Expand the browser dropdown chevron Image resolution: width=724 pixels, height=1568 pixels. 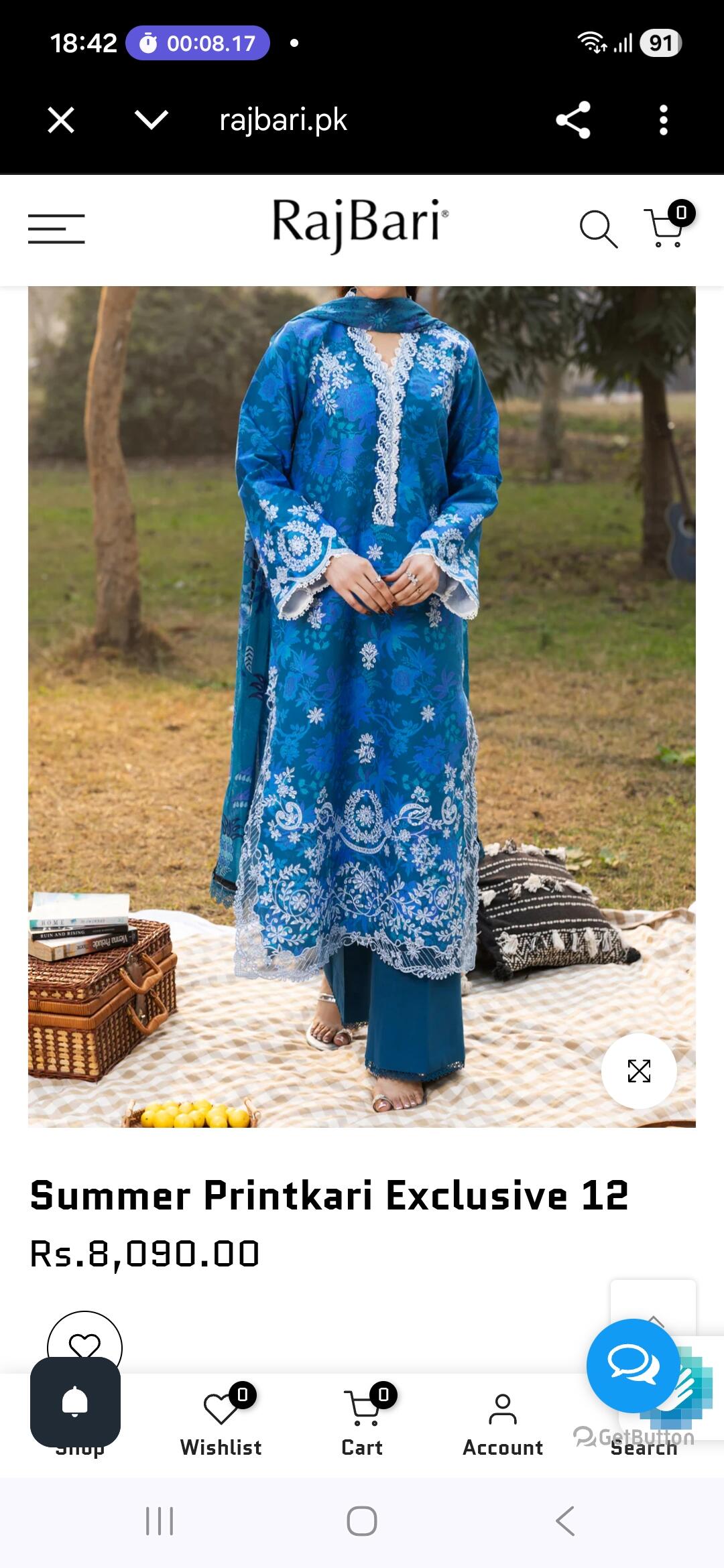coord(152,121)
